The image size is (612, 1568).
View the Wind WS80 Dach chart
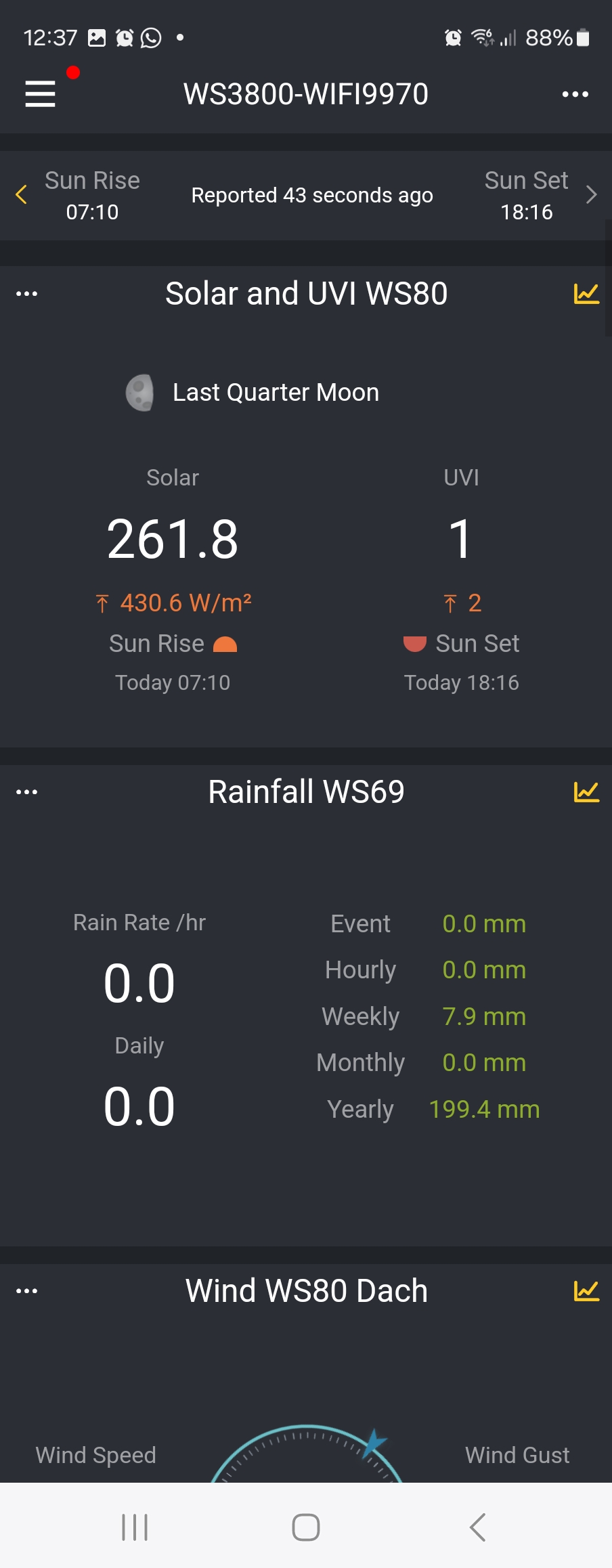(586, 1290)
